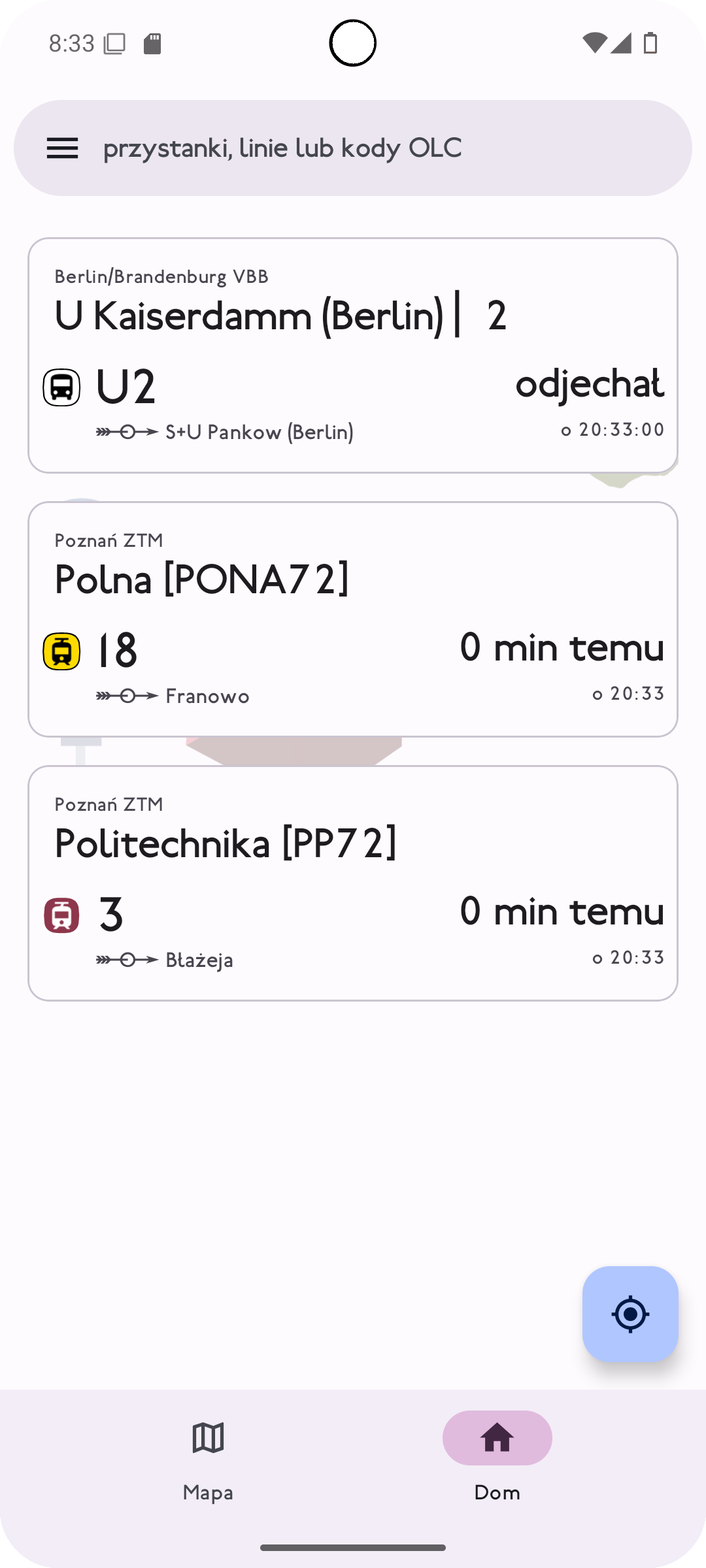
Task: Open the hamburger drawer menu
Action: click(63, 148)
